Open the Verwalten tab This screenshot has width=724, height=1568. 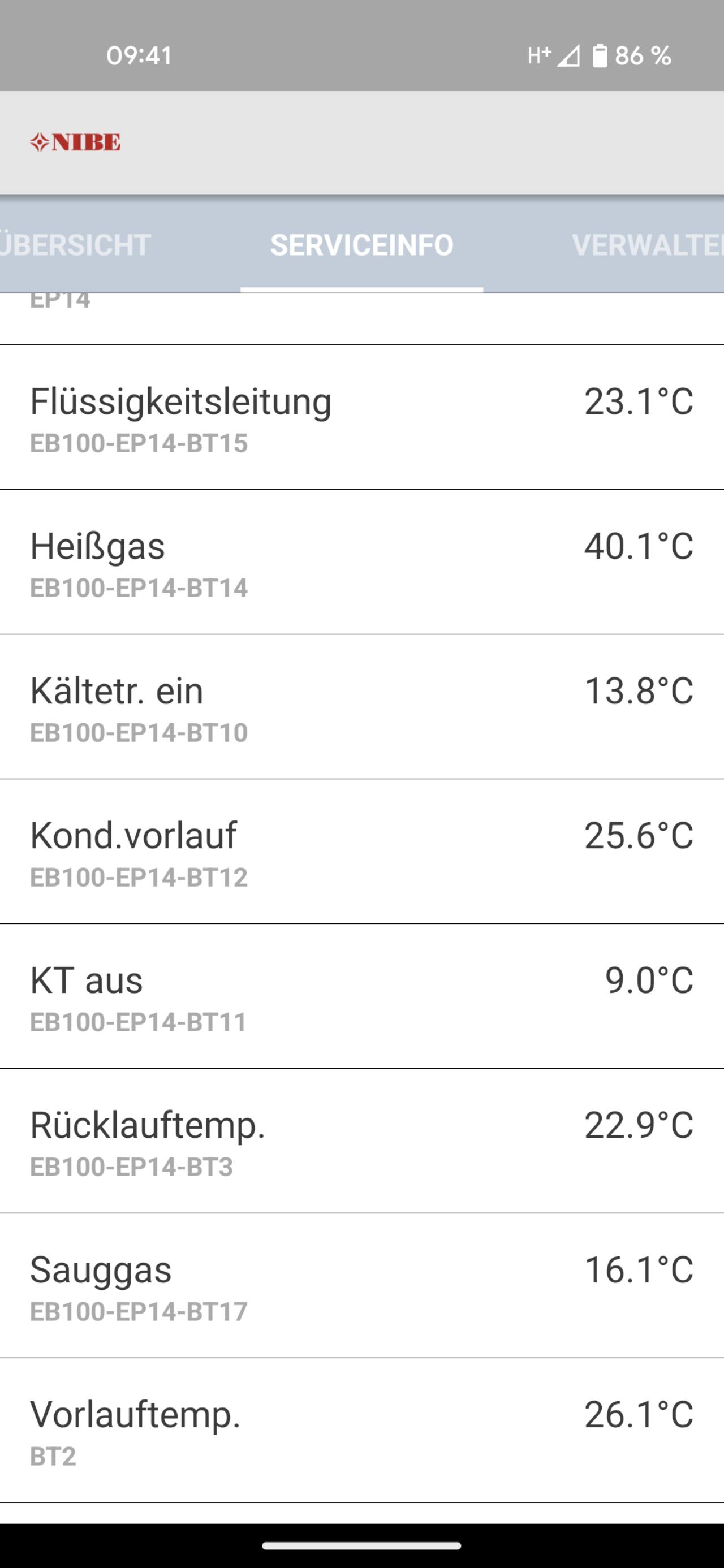[647, 245]
